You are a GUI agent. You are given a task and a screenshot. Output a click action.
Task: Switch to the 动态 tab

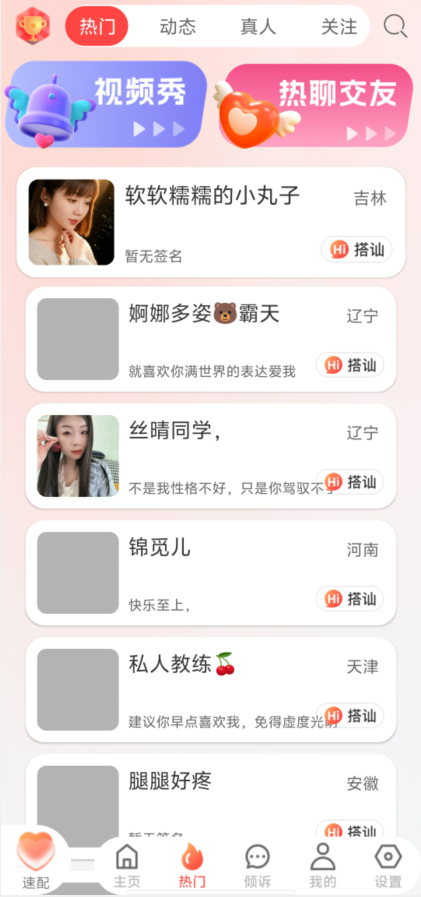point(178,26)
